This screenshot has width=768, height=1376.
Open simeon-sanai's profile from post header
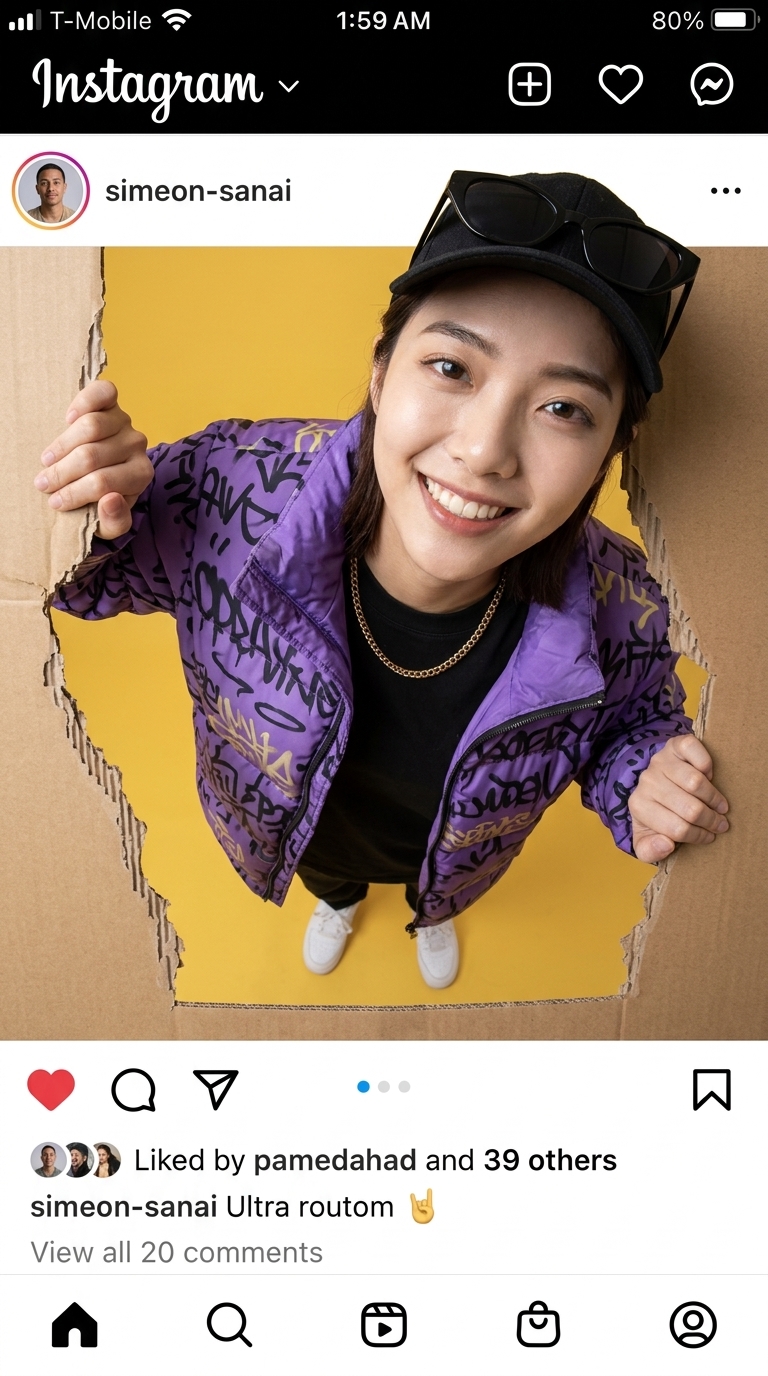(198, 190)
